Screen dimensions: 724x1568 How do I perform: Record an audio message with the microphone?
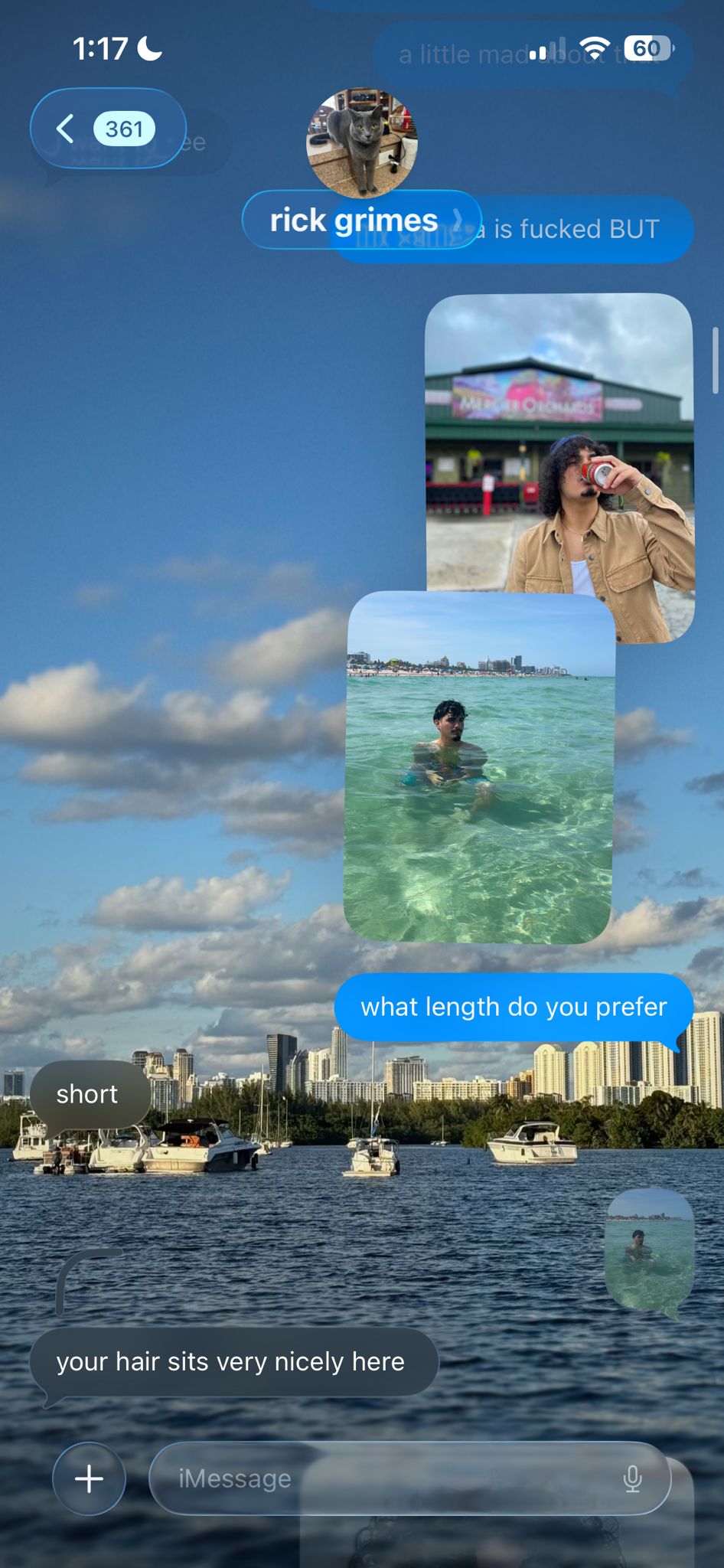coord(632,1478)
